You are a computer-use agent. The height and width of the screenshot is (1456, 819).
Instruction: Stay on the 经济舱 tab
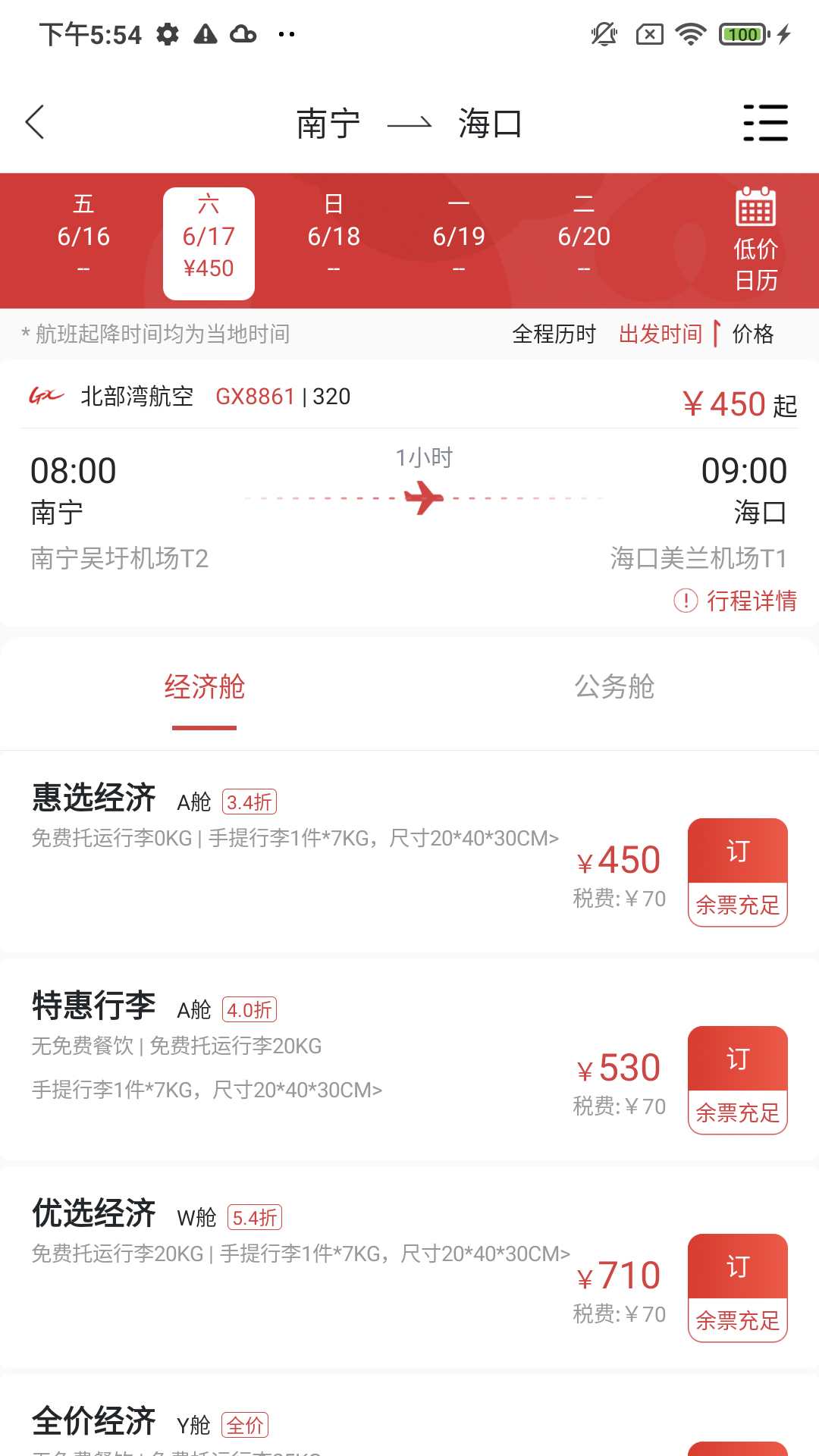tap(203, 688)
